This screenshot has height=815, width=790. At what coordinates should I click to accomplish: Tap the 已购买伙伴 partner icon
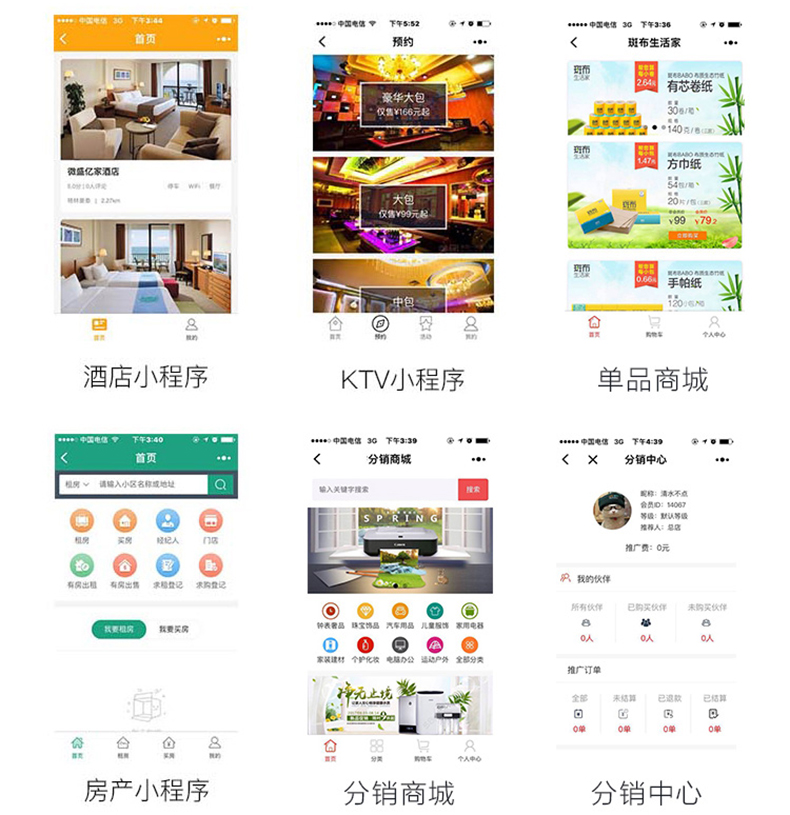pos(646,622)
